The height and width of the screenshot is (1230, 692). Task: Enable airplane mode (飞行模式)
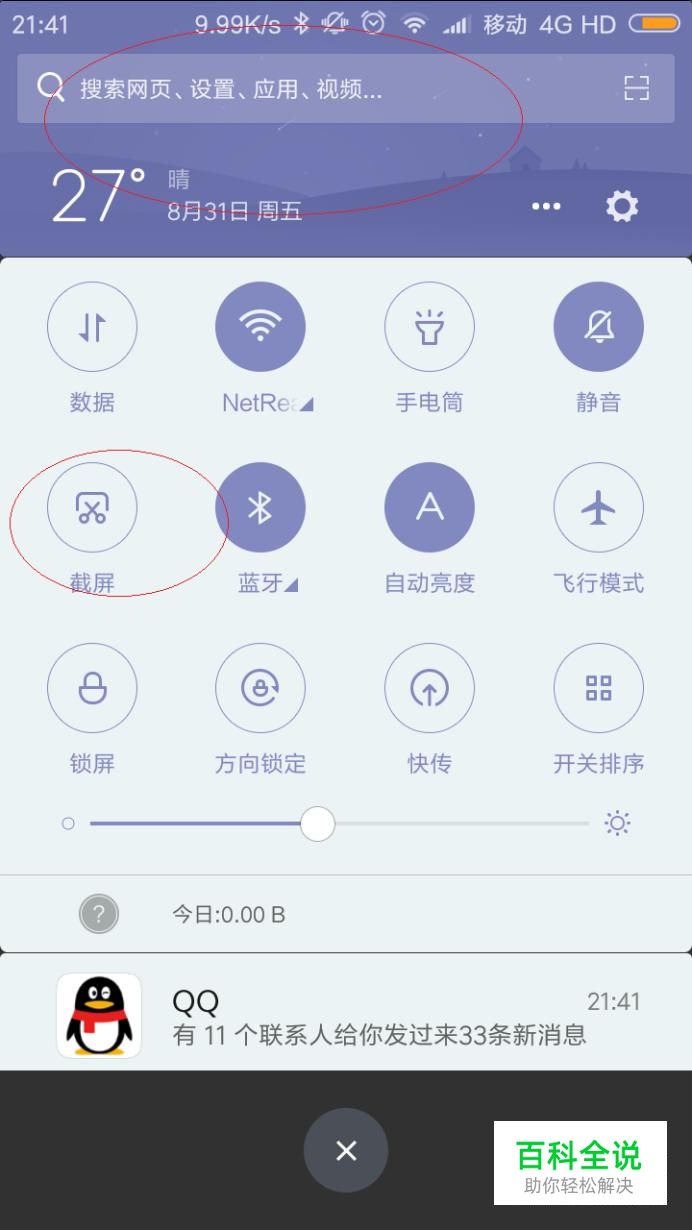coord(598,508)
